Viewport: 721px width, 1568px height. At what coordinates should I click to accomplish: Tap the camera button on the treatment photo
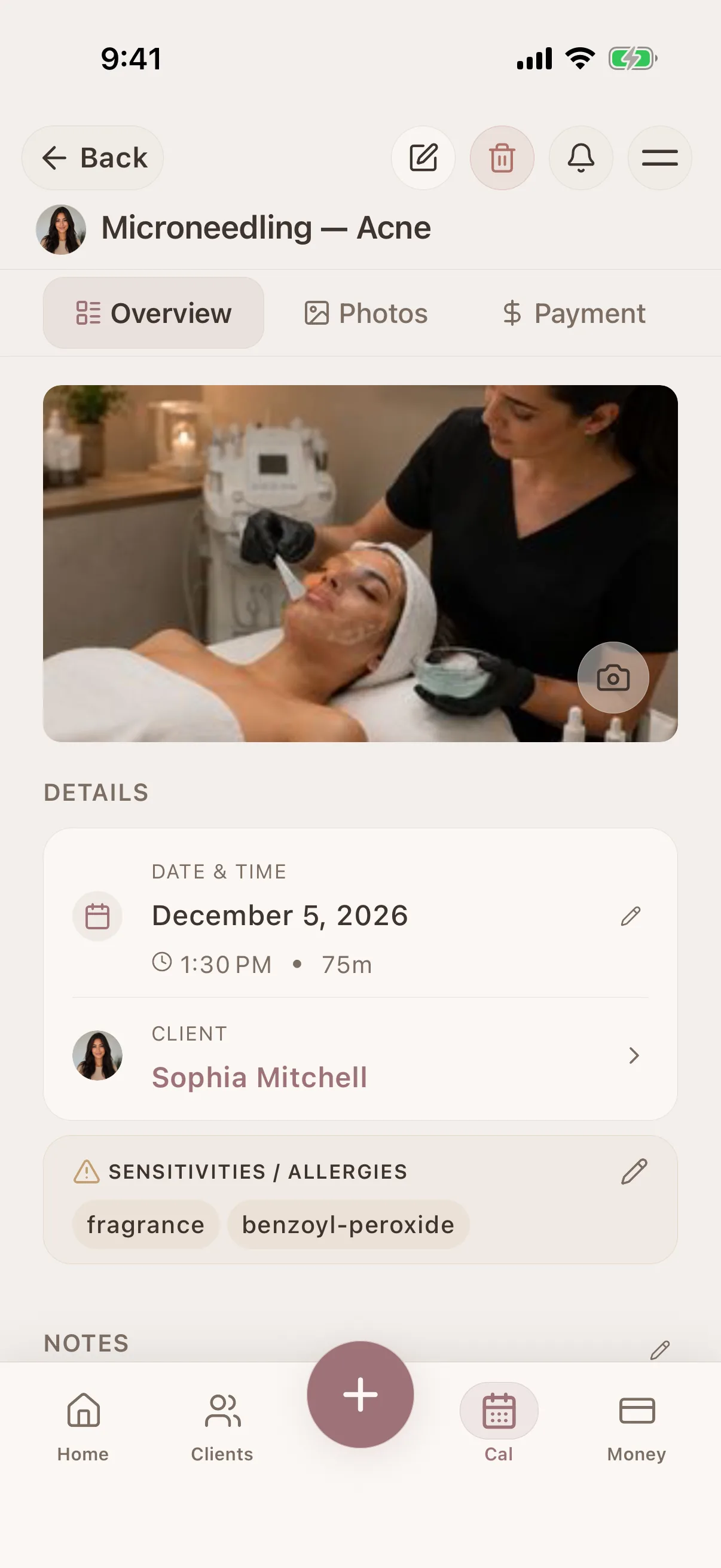click(613, 678)
